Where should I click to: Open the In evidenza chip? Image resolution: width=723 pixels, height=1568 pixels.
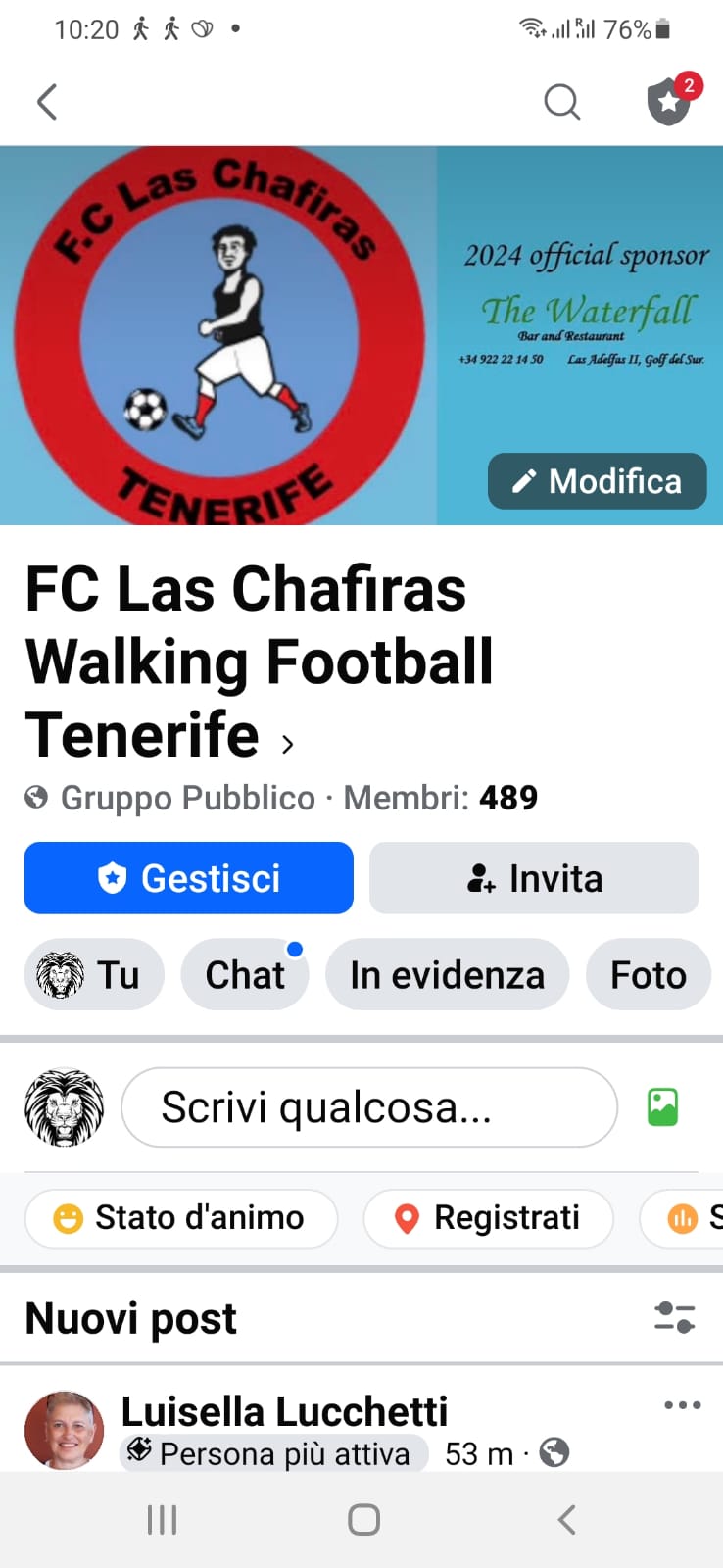(x=447, y=975)
